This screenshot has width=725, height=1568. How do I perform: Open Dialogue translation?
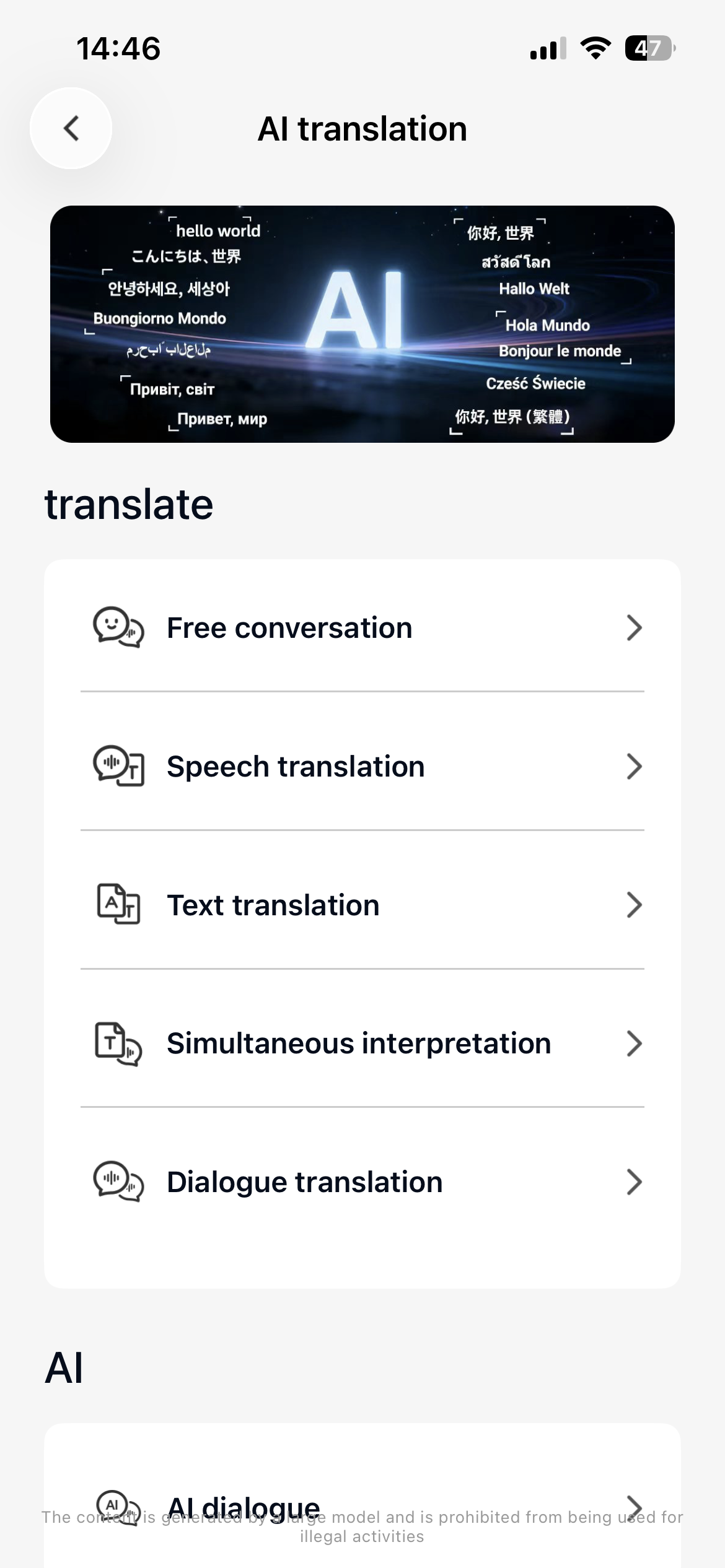362,1182
